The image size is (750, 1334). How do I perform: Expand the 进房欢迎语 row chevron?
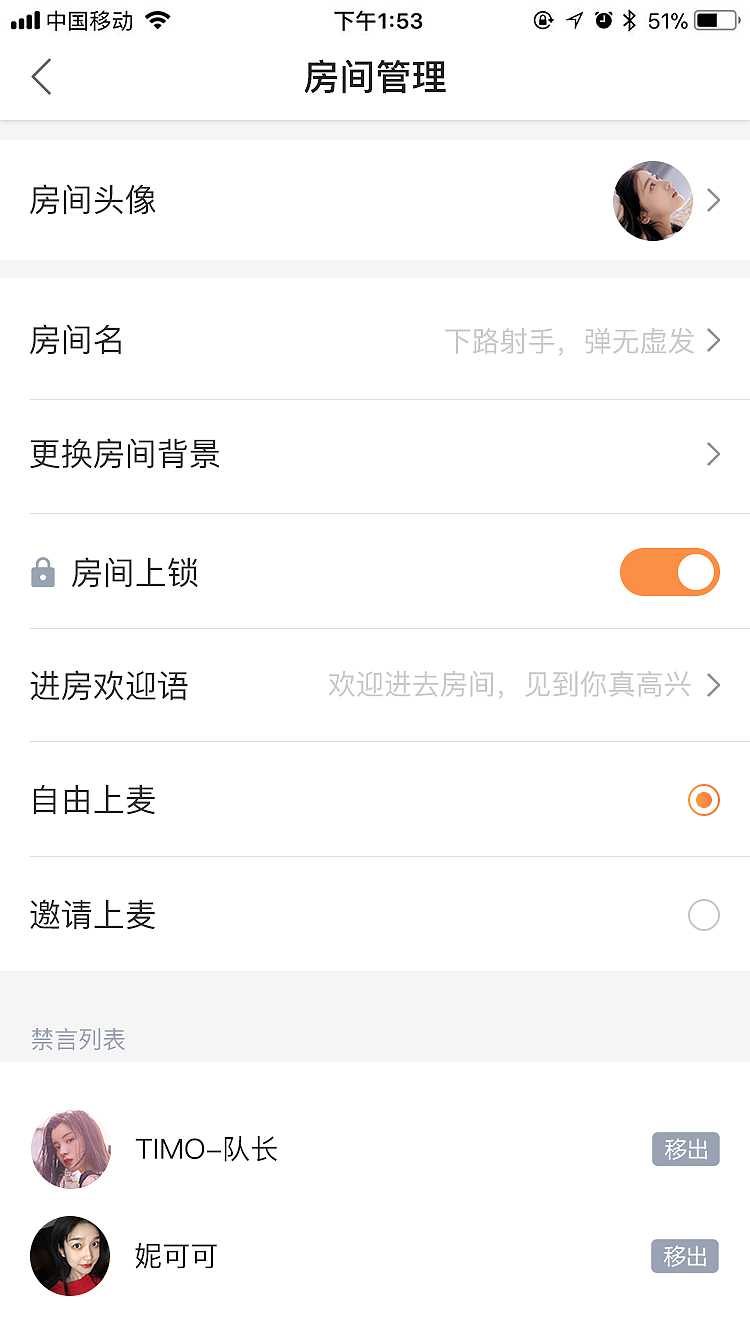[x=713, y=686]
